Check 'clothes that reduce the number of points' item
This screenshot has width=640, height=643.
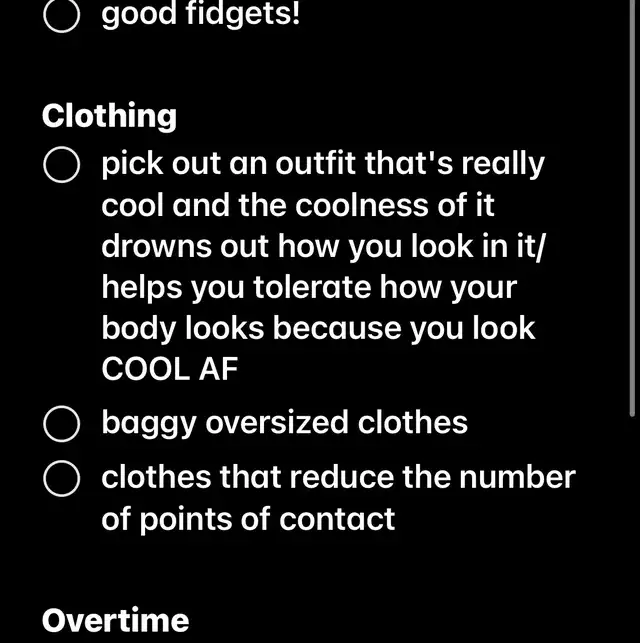(x=62, y=478)
